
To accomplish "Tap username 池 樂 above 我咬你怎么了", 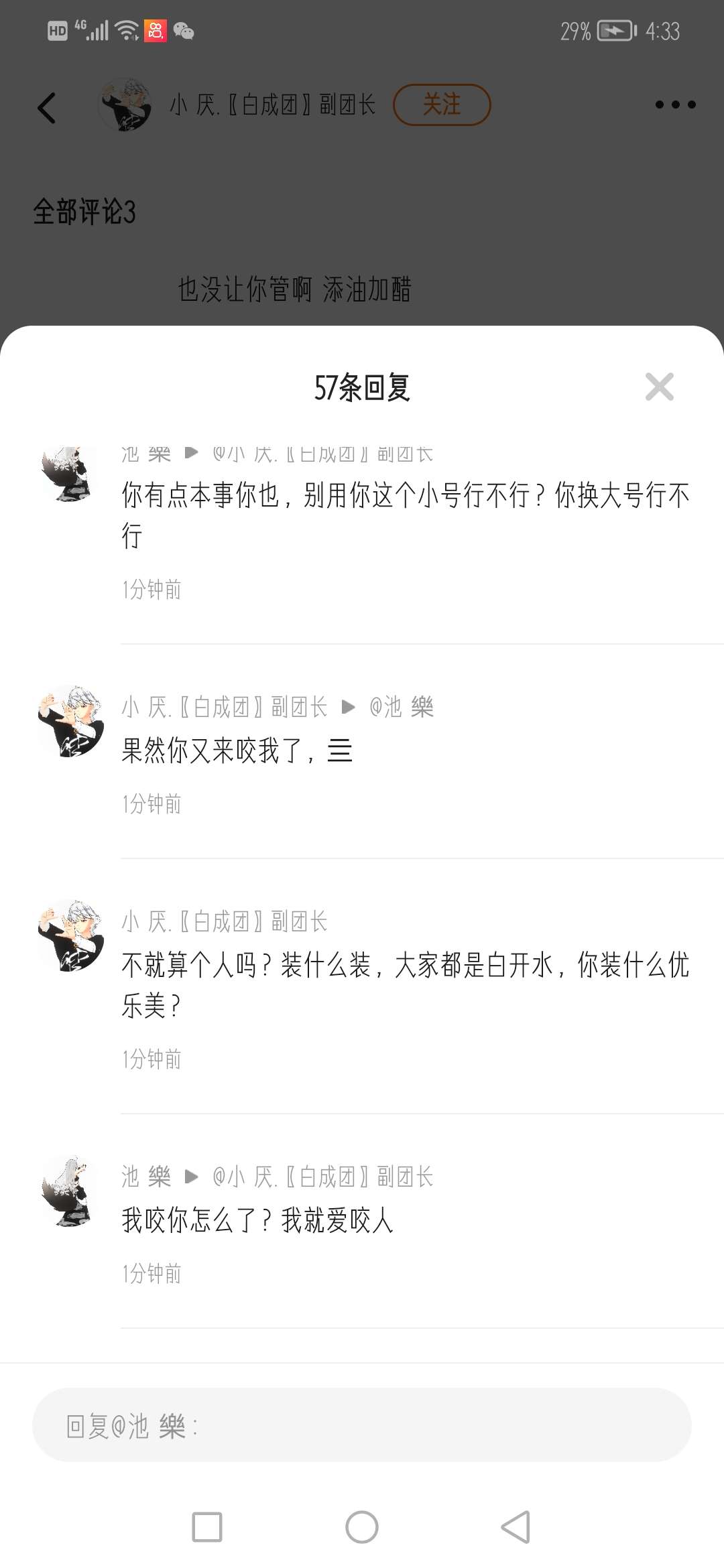I will tap(146, 1177).
